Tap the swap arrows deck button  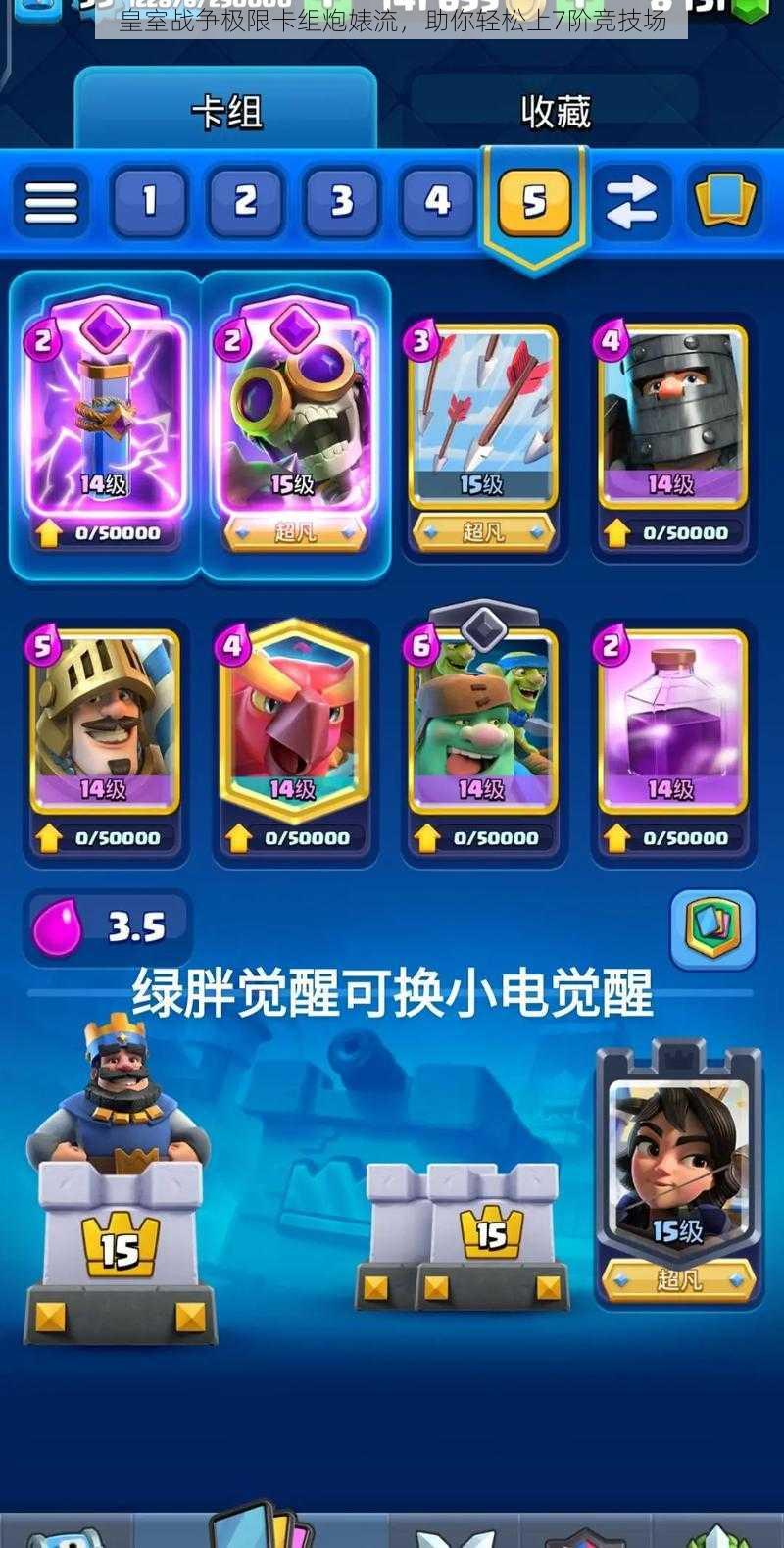(x=631, y=203)
